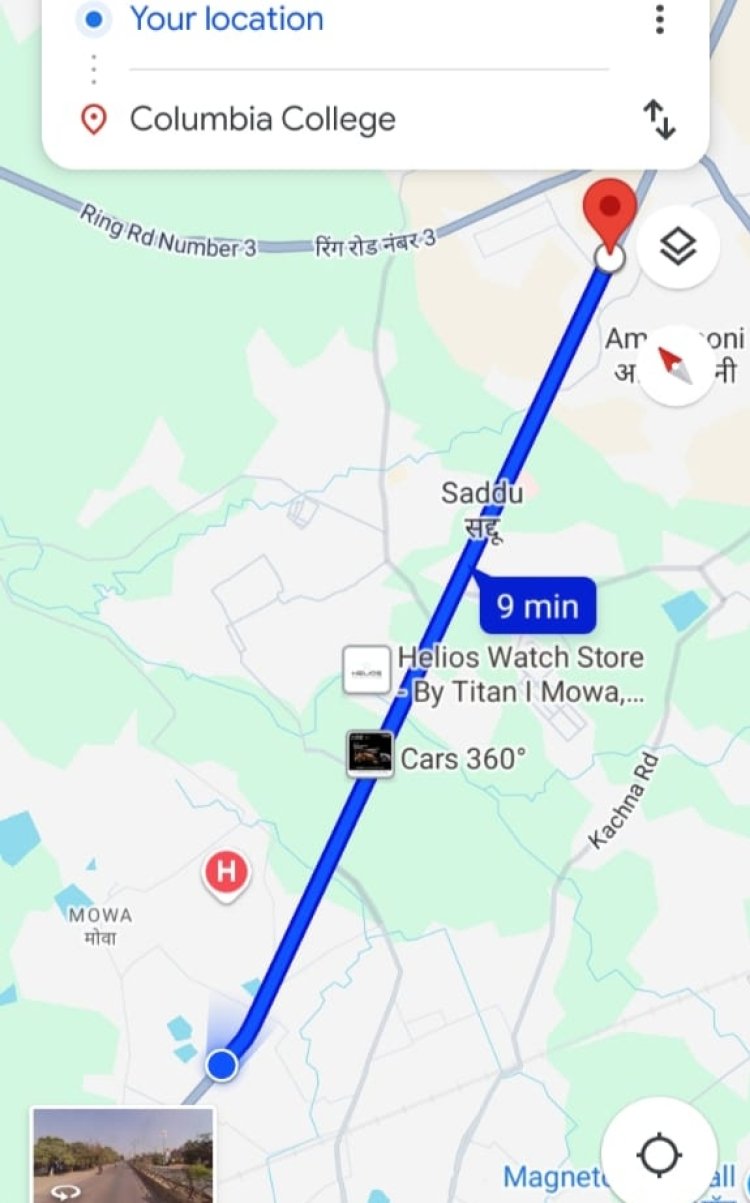The image size is (750, 1203).
Task: Swap start and destination locations
Action: 659,120
